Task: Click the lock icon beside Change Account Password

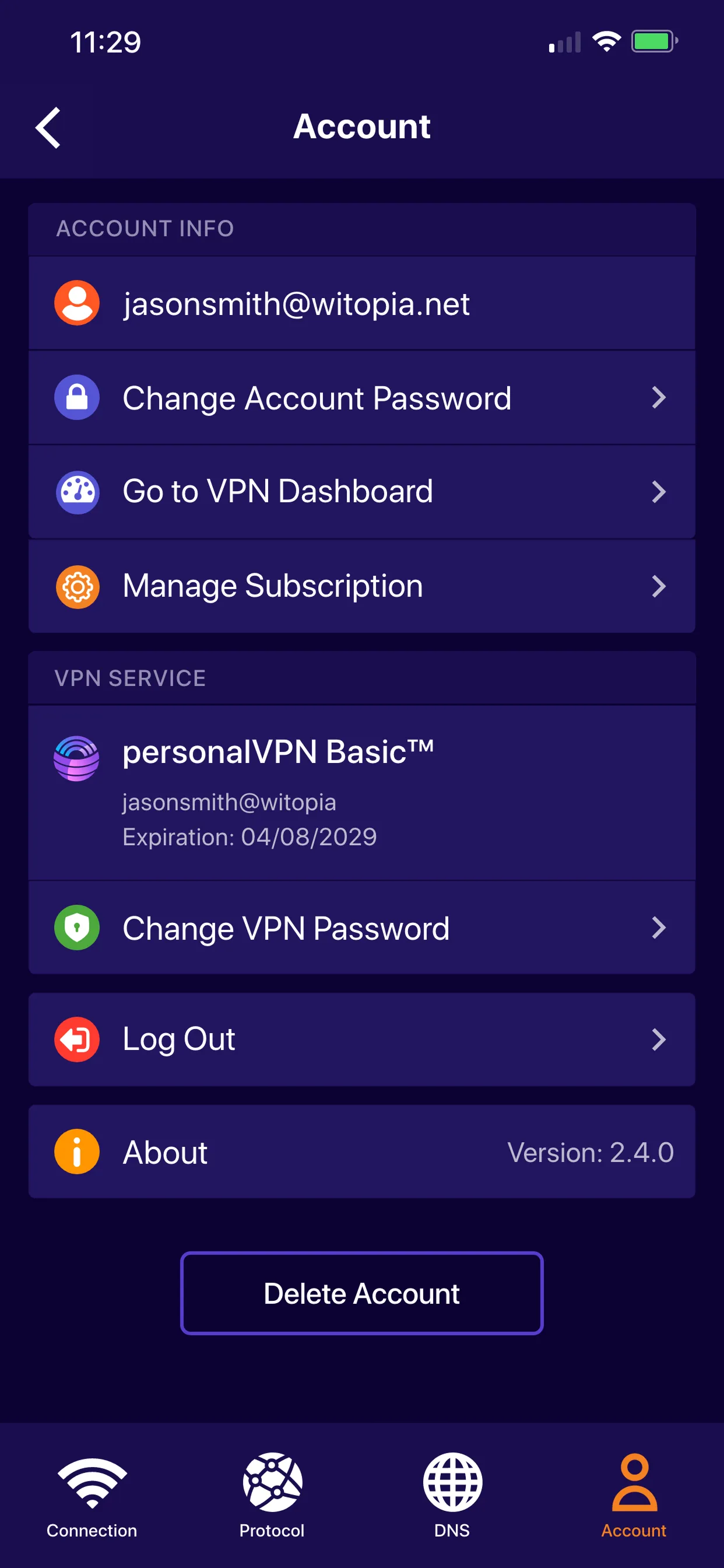Action: point(77,397)
